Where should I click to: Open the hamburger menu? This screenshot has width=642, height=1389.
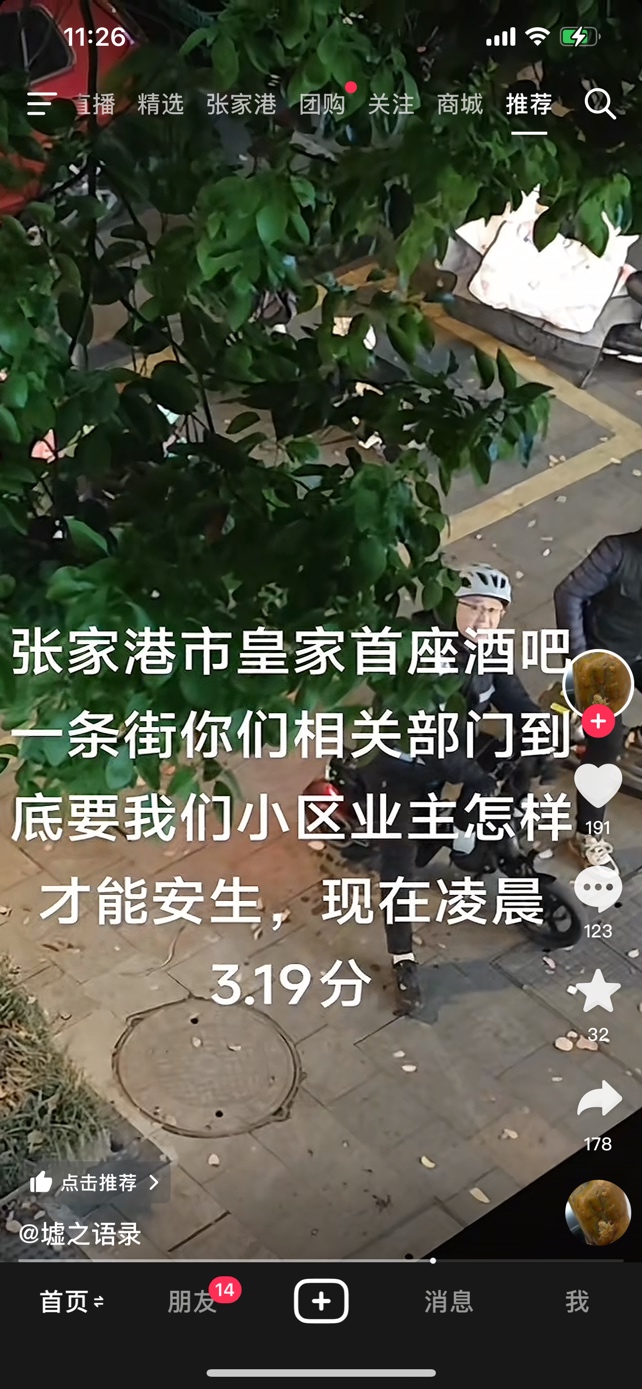pyautogui.click(x=41, y=104)
